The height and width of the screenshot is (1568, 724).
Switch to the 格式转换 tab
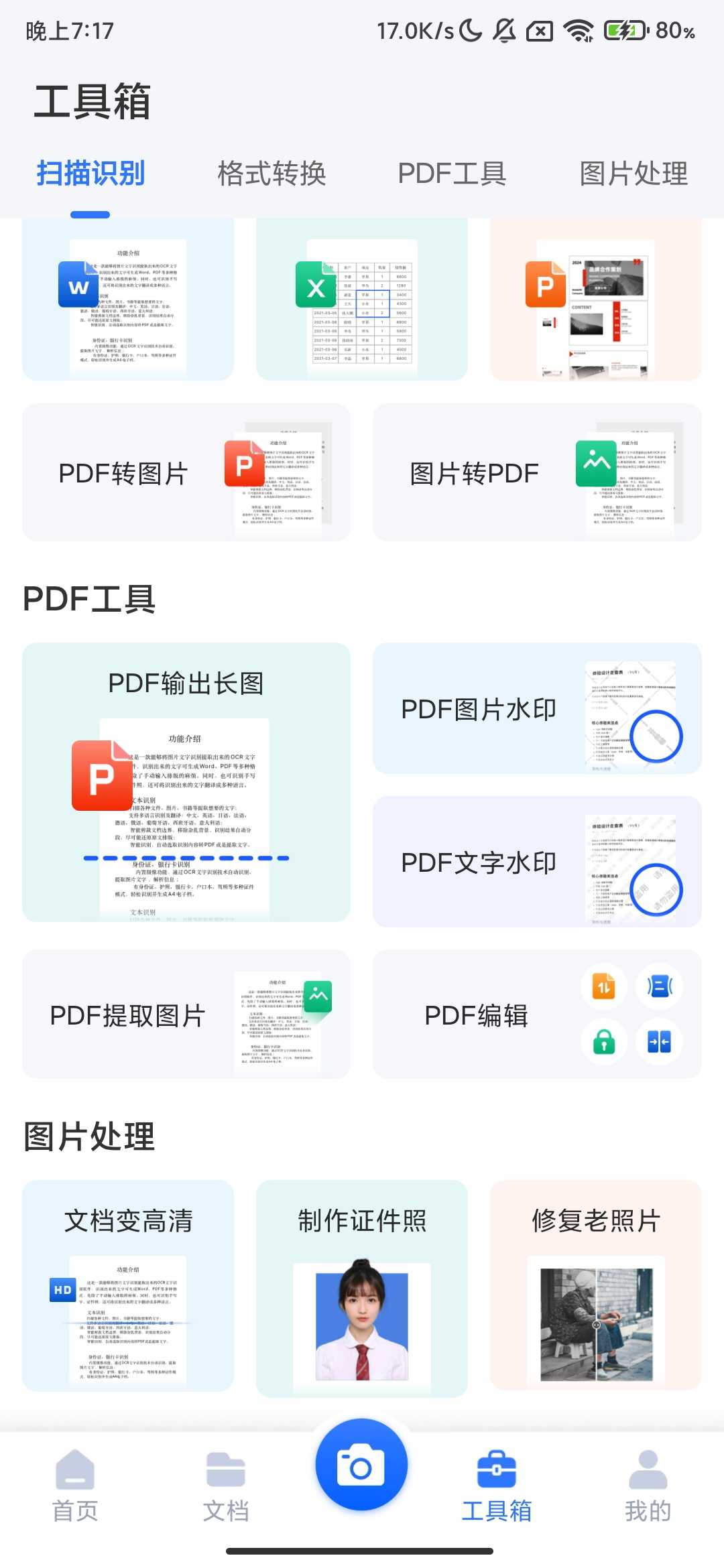coord(271,174)
